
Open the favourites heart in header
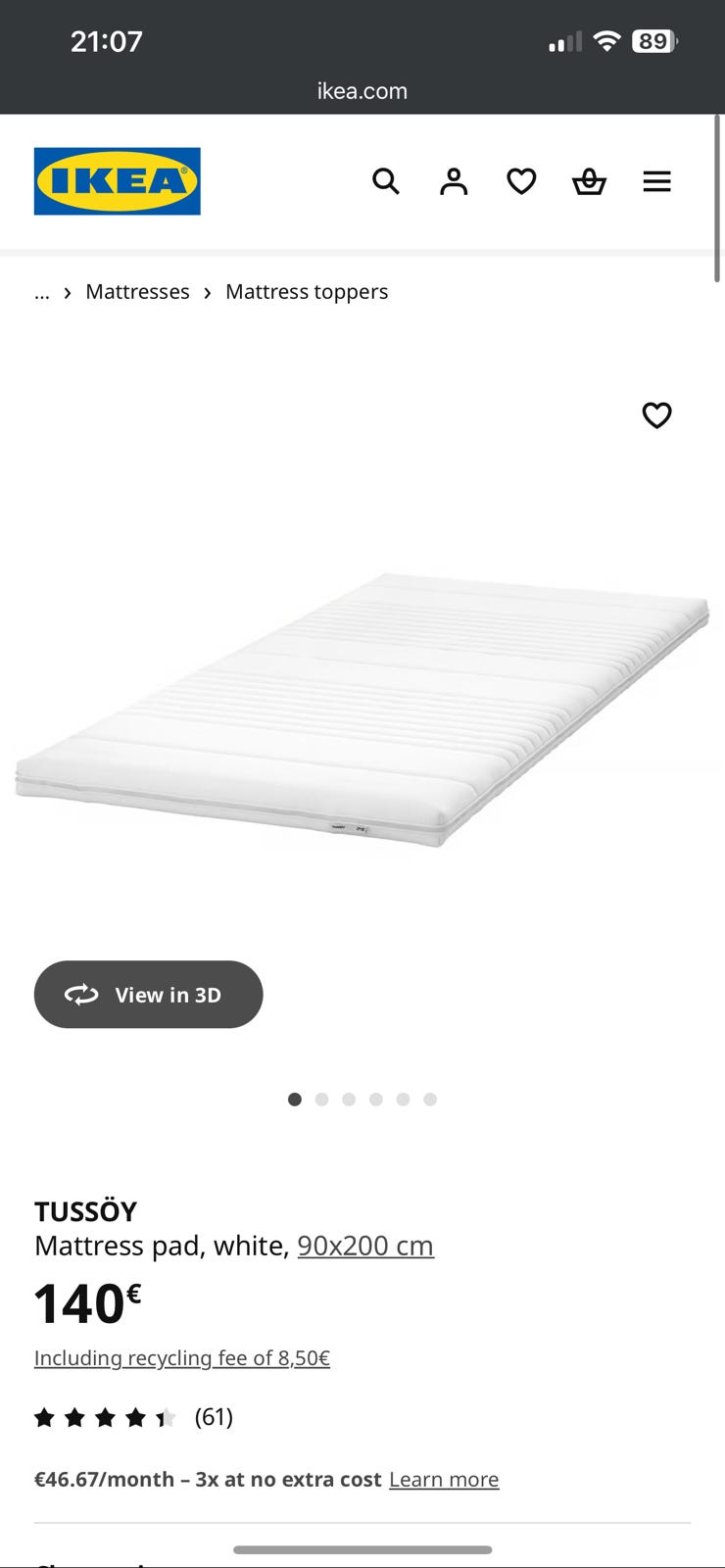(521, 181)
